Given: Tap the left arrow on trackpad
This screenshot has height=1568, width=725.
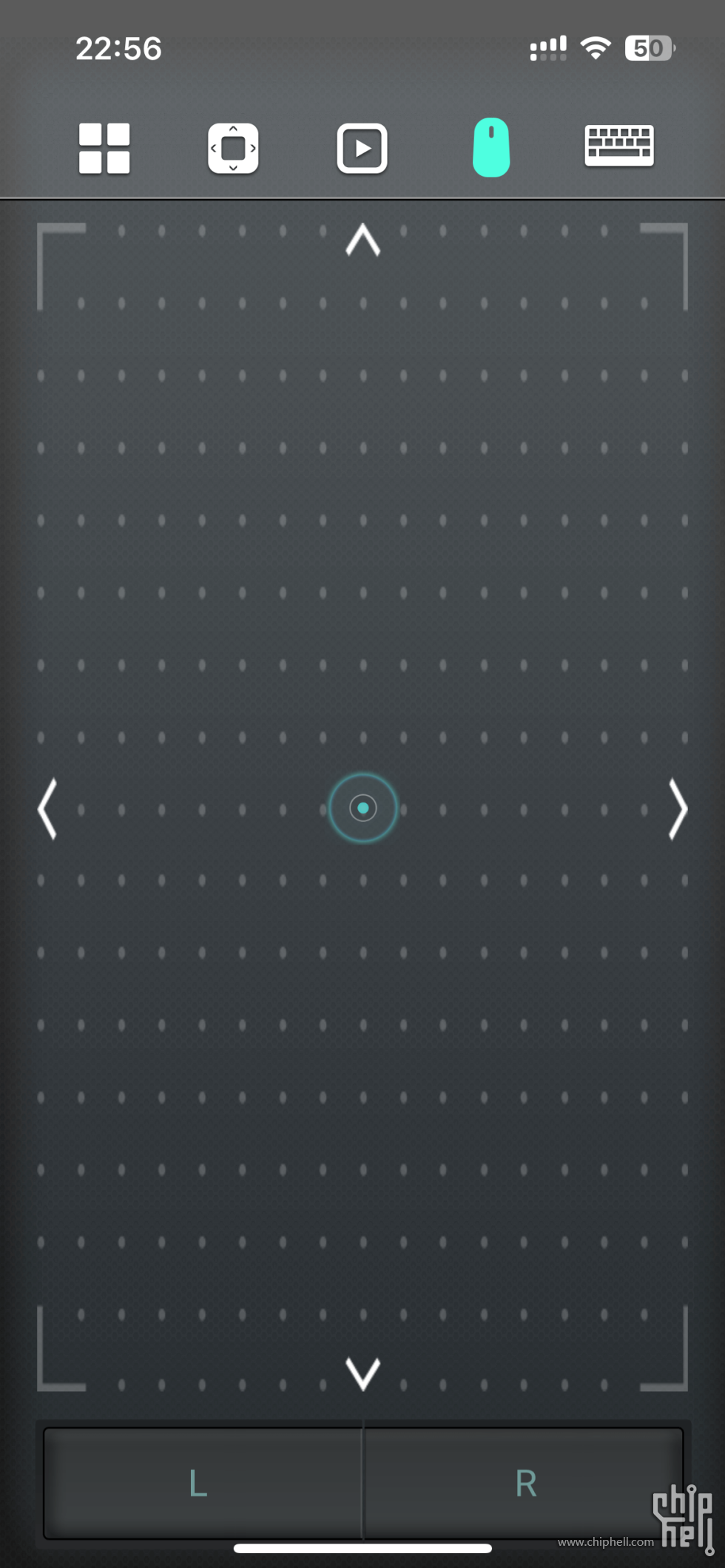Looking at the screenshot, I should click(x=47, y=808).
